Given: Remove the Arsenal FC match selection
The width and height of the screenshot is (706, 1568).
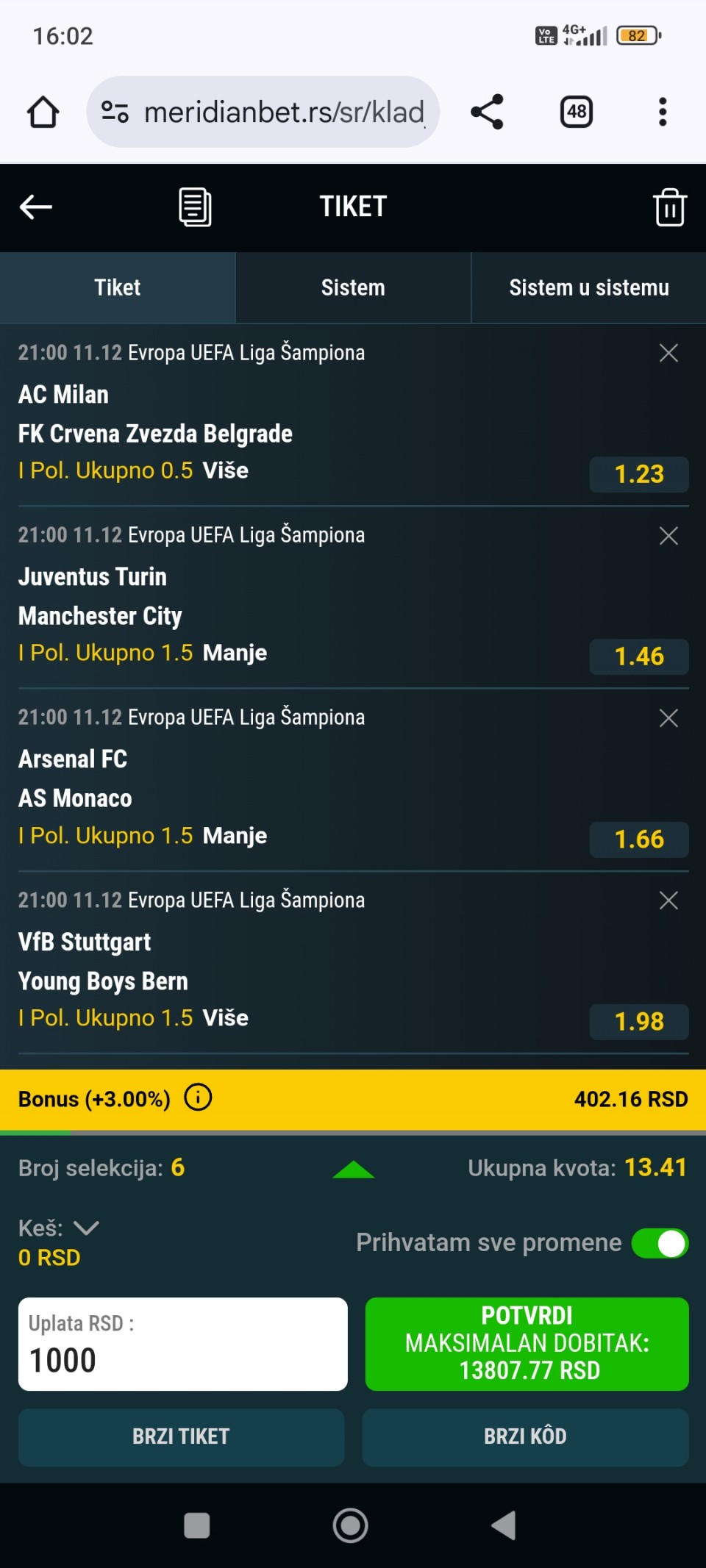Looking at the screenshot, I should [668, 718].
